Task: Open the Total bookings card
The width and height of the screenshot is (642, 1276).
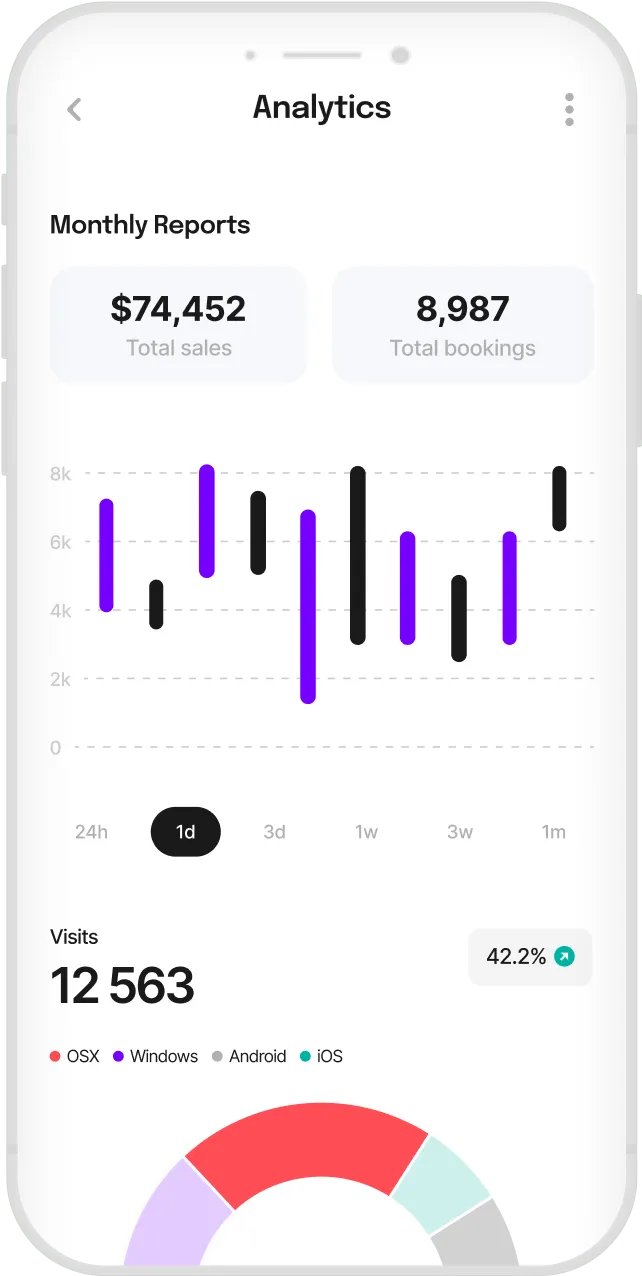Action: tap(463, 324)
